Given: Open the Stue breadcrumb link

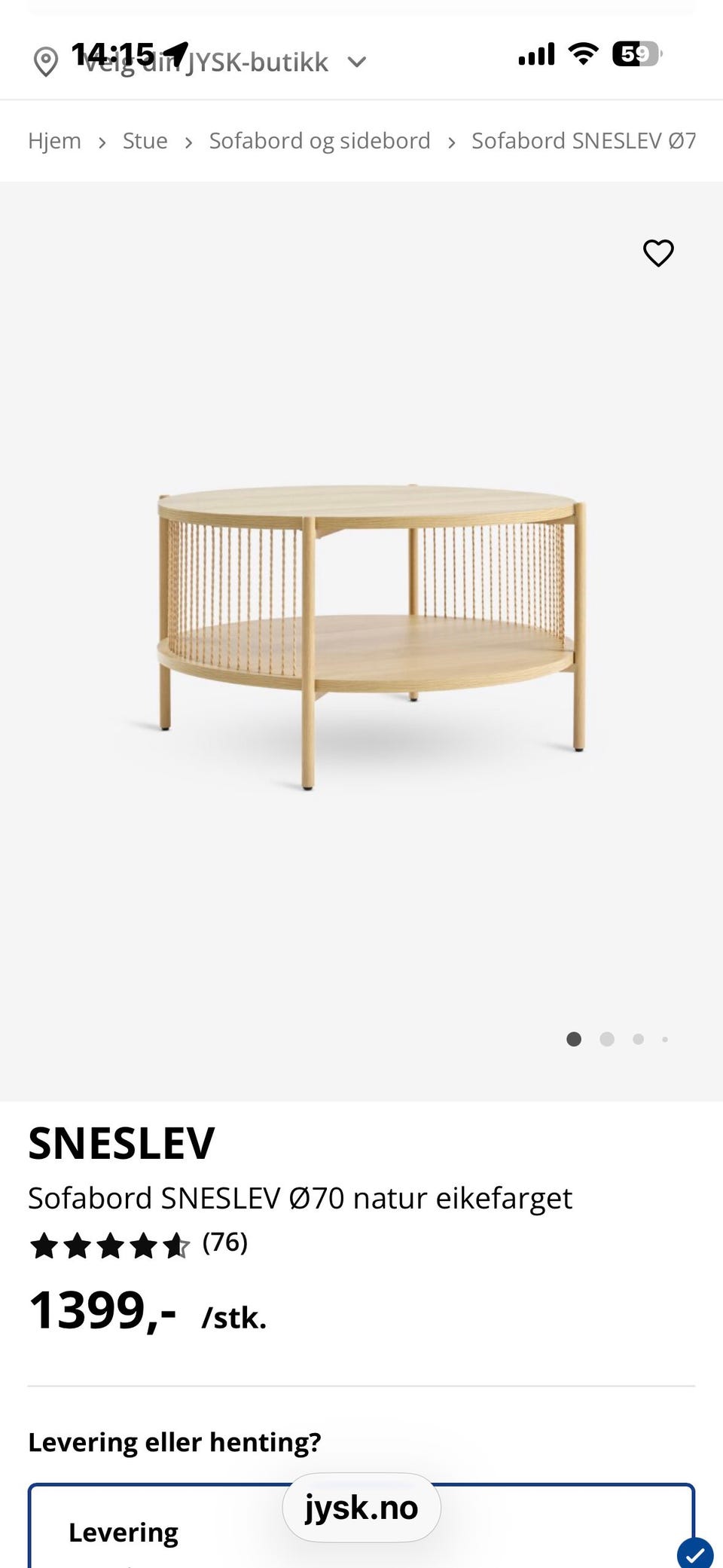Looking at the screenshot, I should (145, 141).
